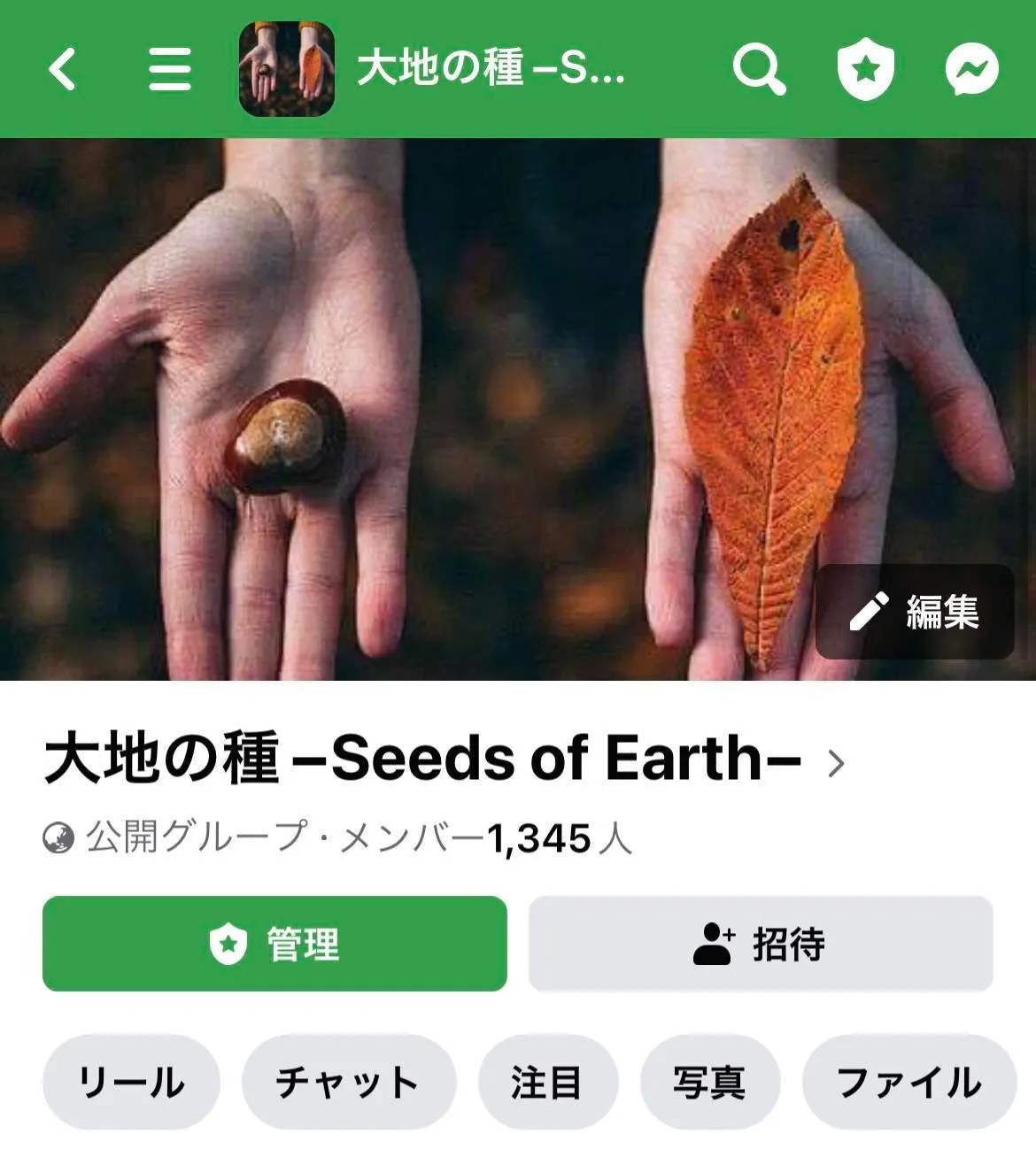Switch to the チャット chip

[348, 1082]
